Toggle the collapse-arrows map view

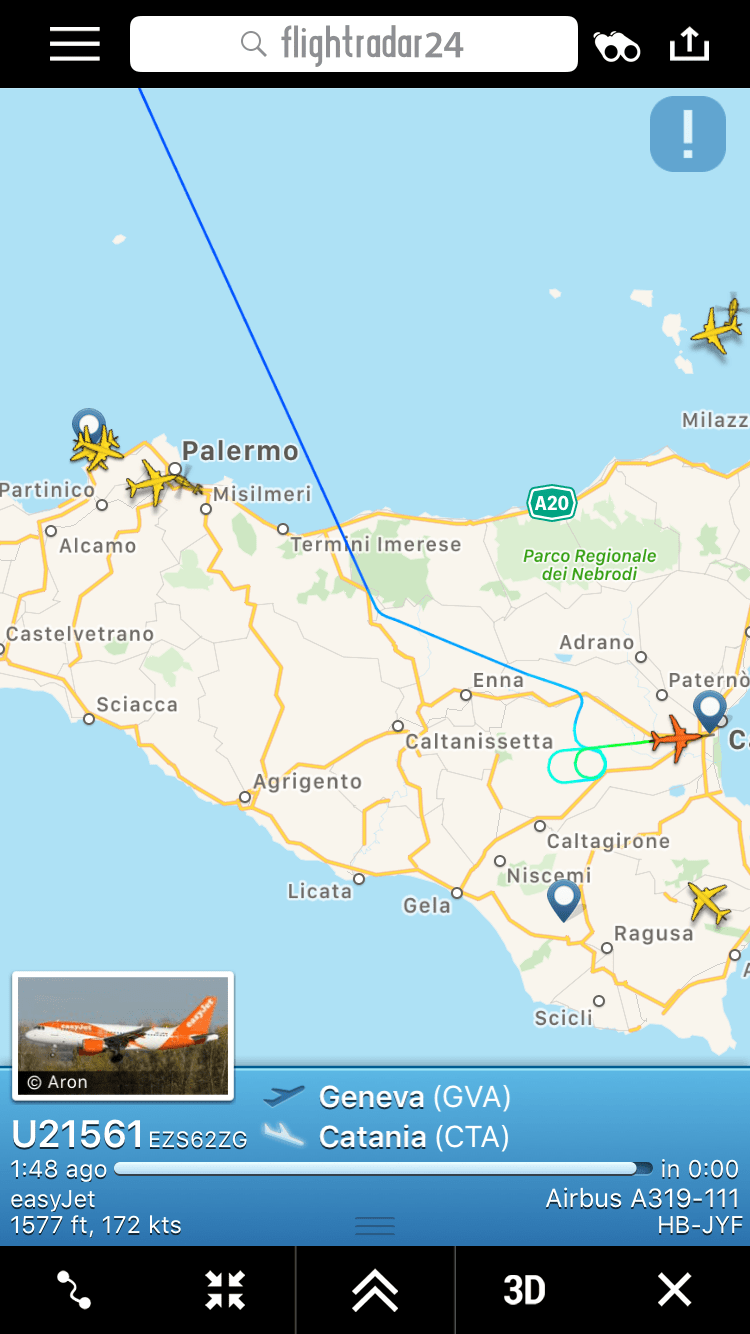coord(225,1290)
